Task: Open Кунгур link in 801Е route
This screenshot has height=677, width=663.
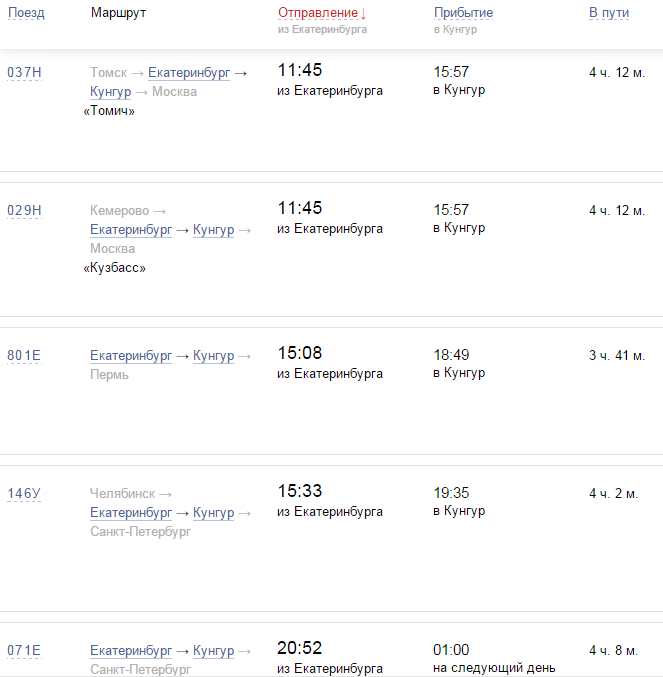Action: [x=213, y=356]
